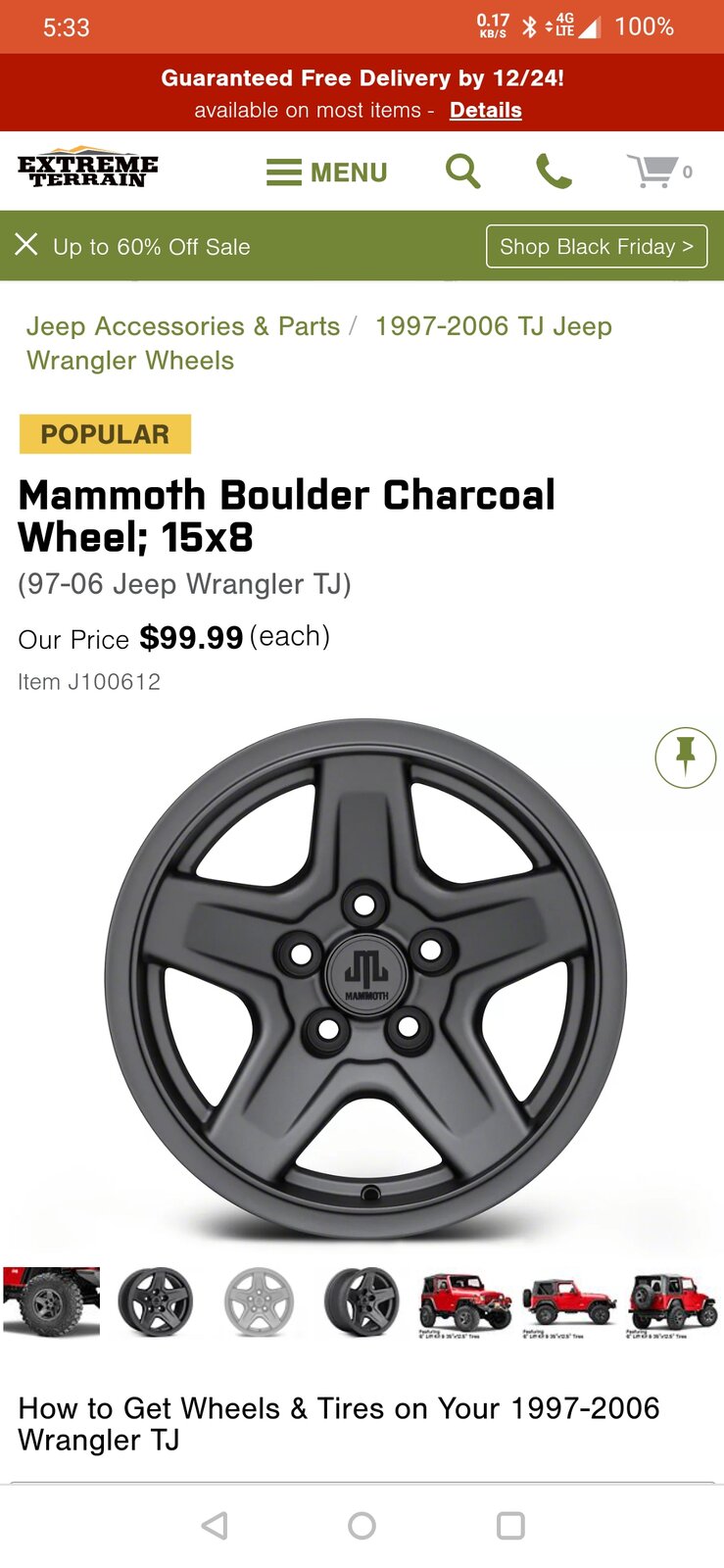Go to 1997-2006 TJ Jeep Wrangler Wheels
724x1568 pixels.
493,326
